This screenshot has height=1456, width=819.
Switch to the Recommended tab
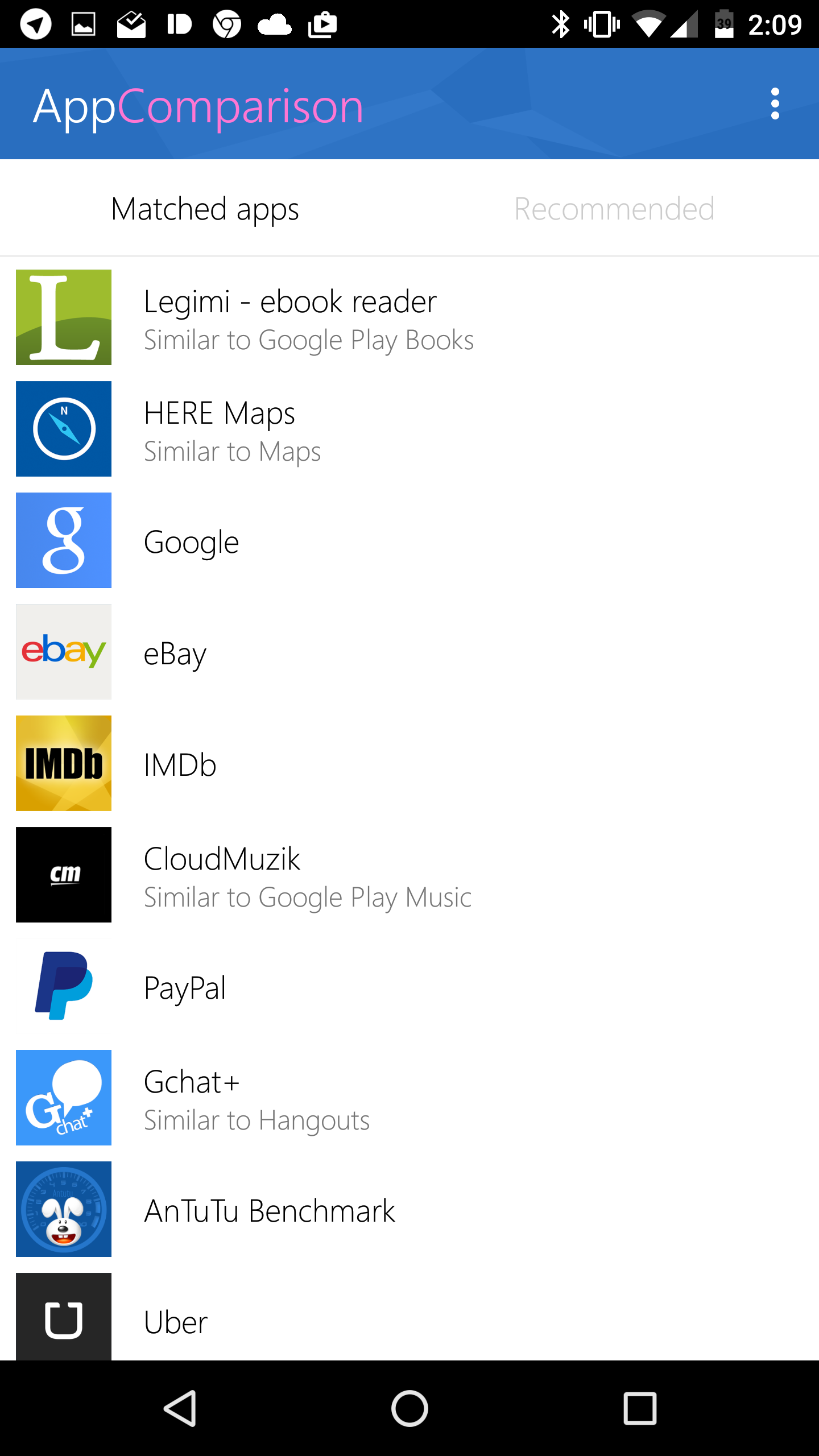click(x=614, y=209)
